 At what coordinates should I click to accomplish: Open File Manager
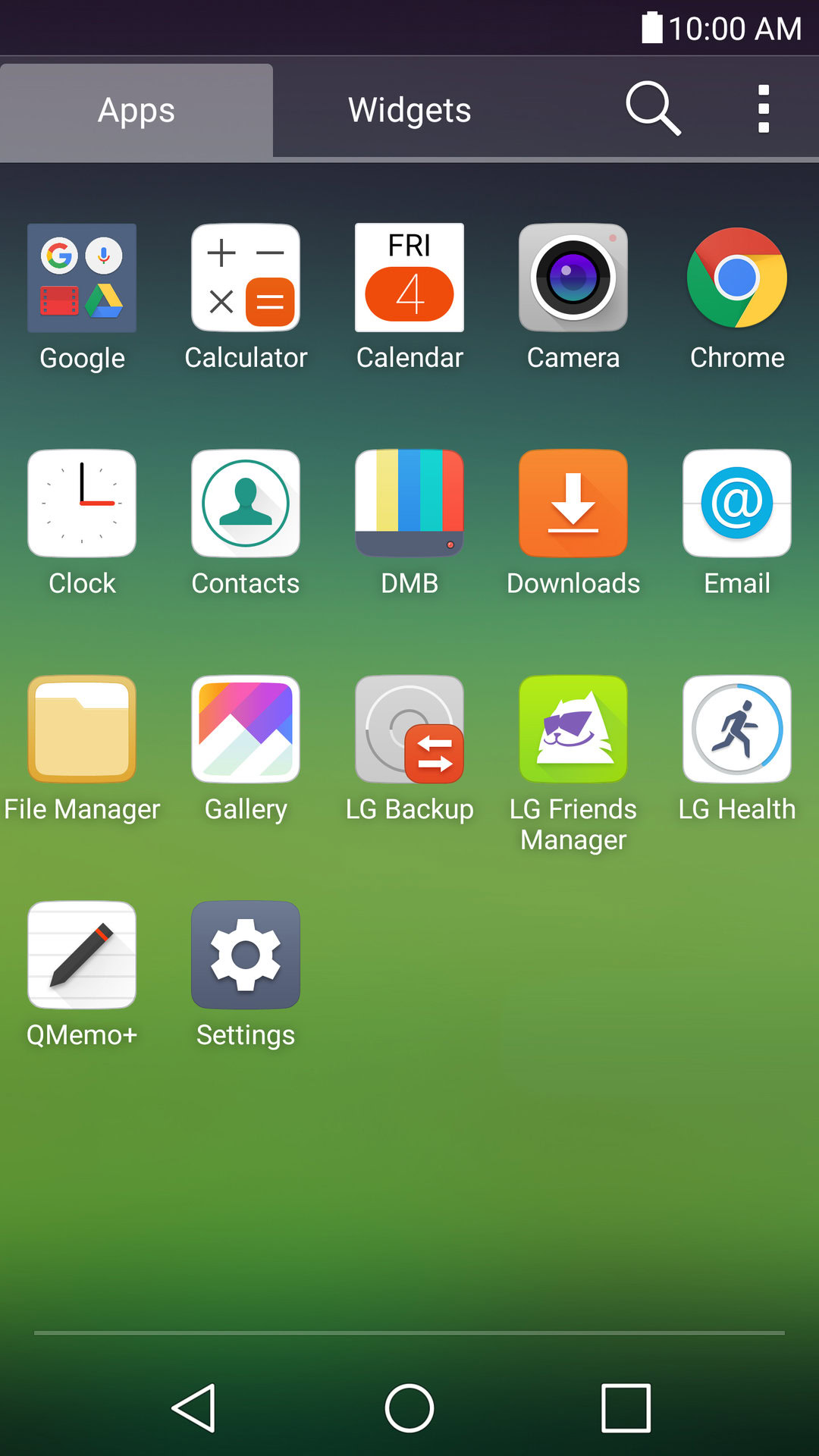82,730
